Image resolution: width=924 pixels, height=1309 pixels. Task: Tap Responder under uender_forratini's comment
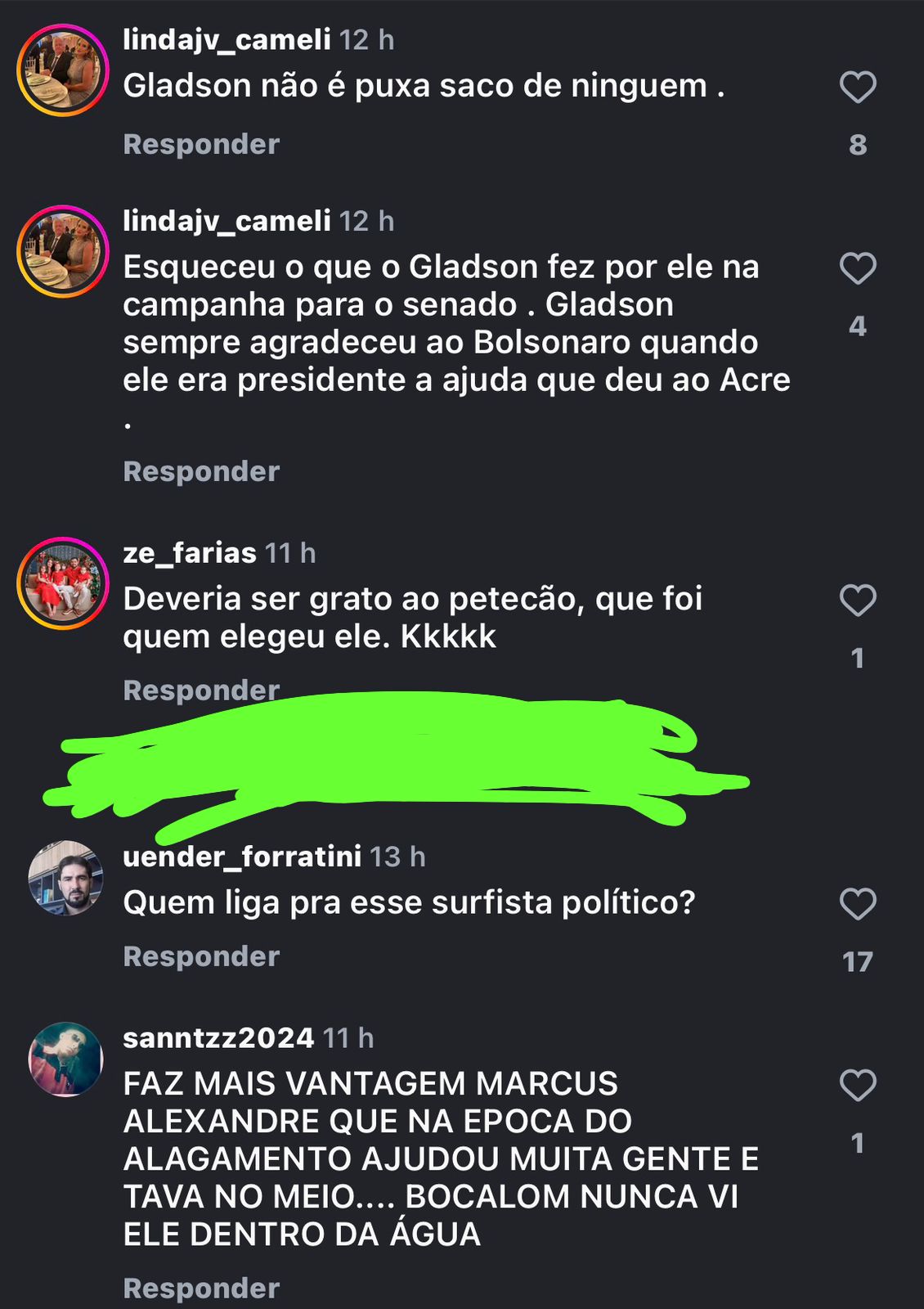tap(201, 957)
